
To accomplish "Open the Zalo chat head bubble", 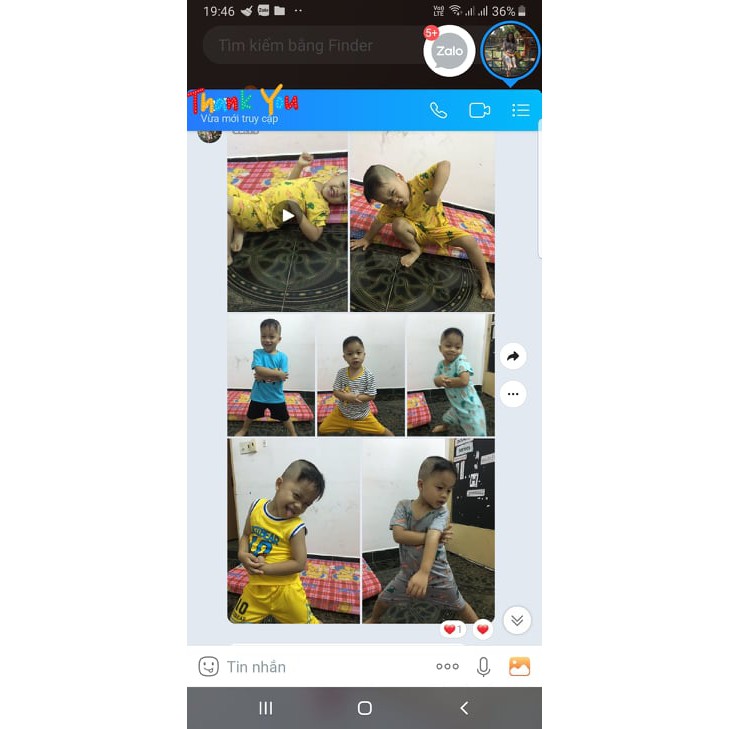I will (449, 51).
